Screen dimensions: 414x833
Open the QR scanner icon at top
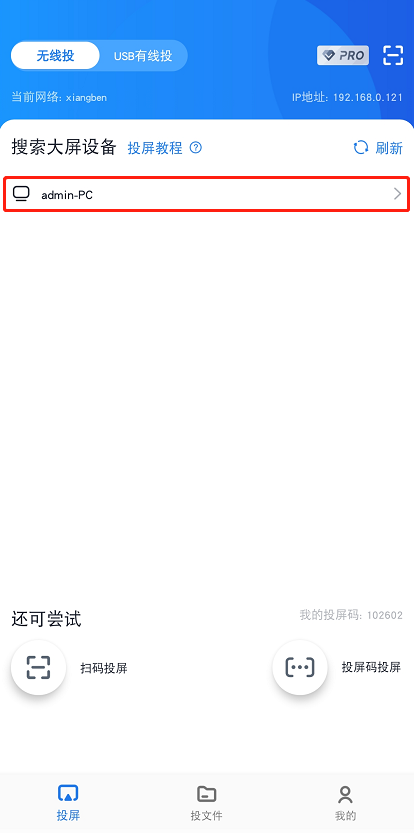point(393,55)
